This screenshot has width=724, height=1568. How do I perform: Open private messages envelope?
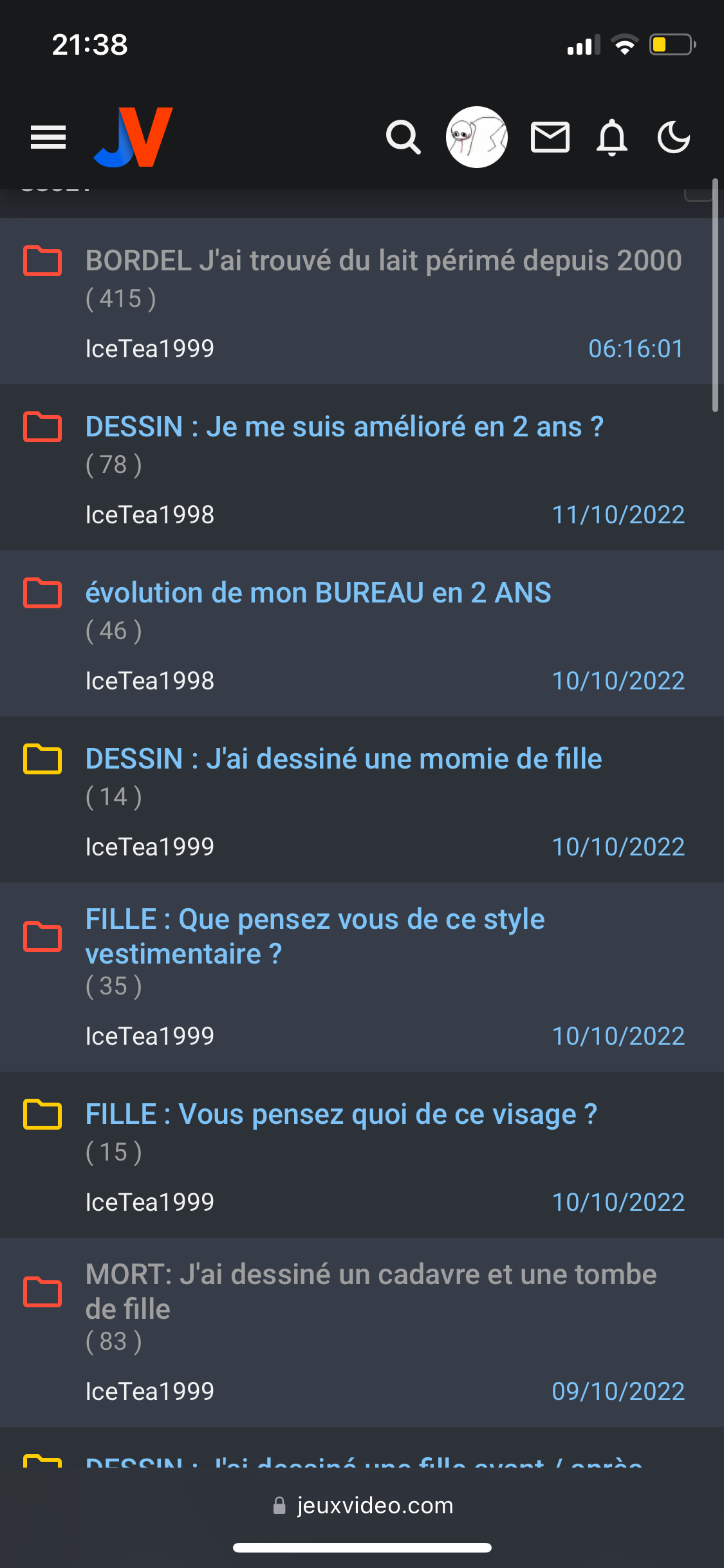[x=550, y=137]
